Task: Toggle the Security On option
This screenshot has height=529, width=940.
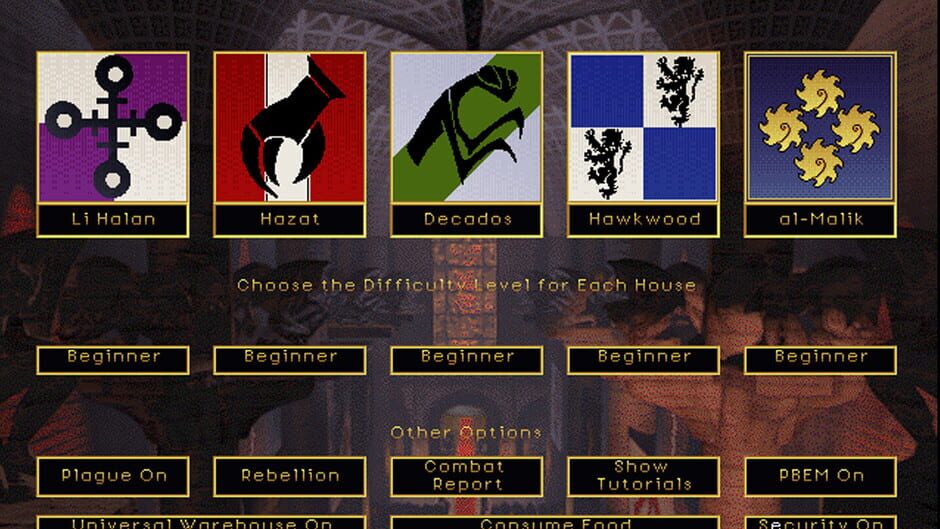Action: coord(820,523)
